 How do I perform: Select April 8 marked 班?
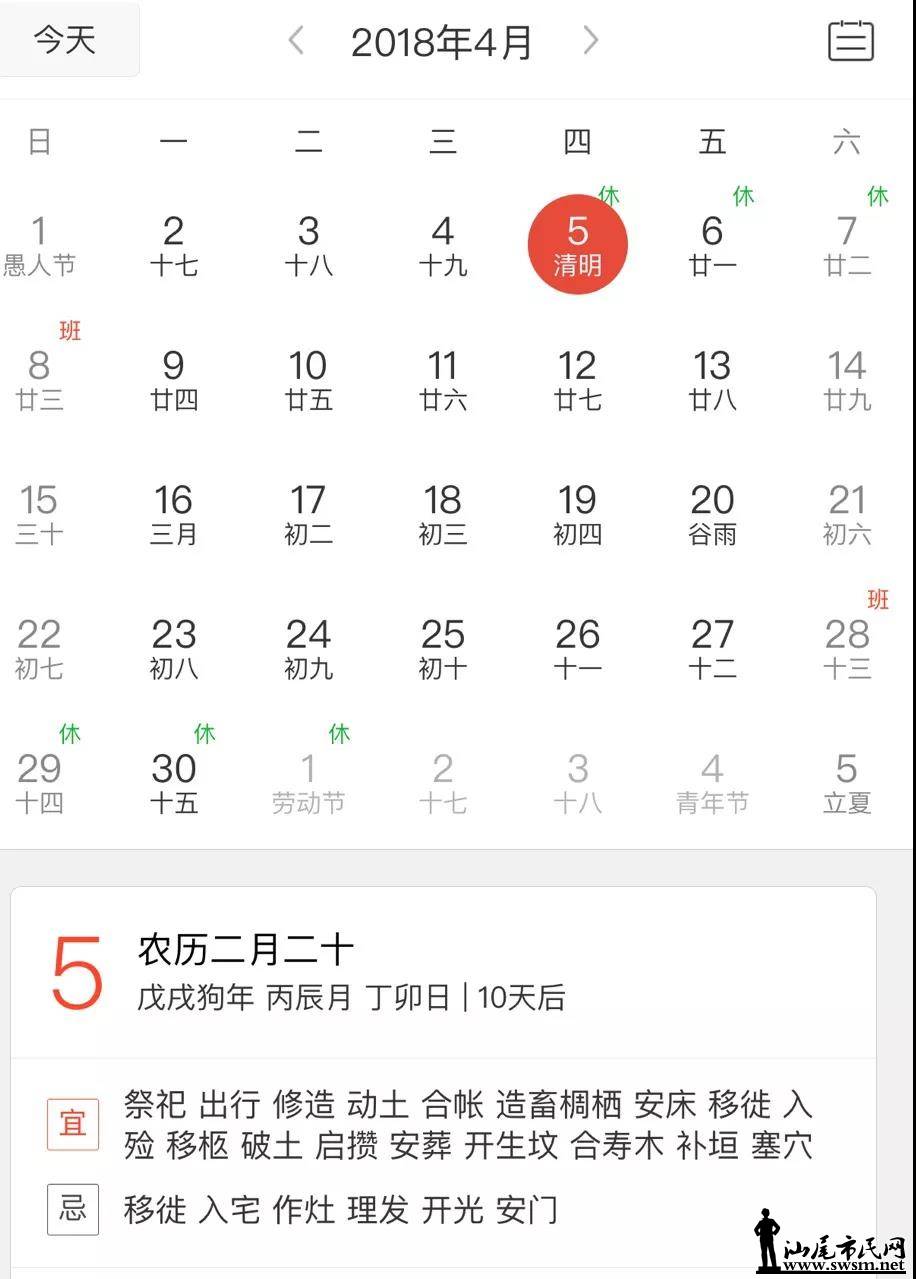pyautogui.click(x=39, y=379)
